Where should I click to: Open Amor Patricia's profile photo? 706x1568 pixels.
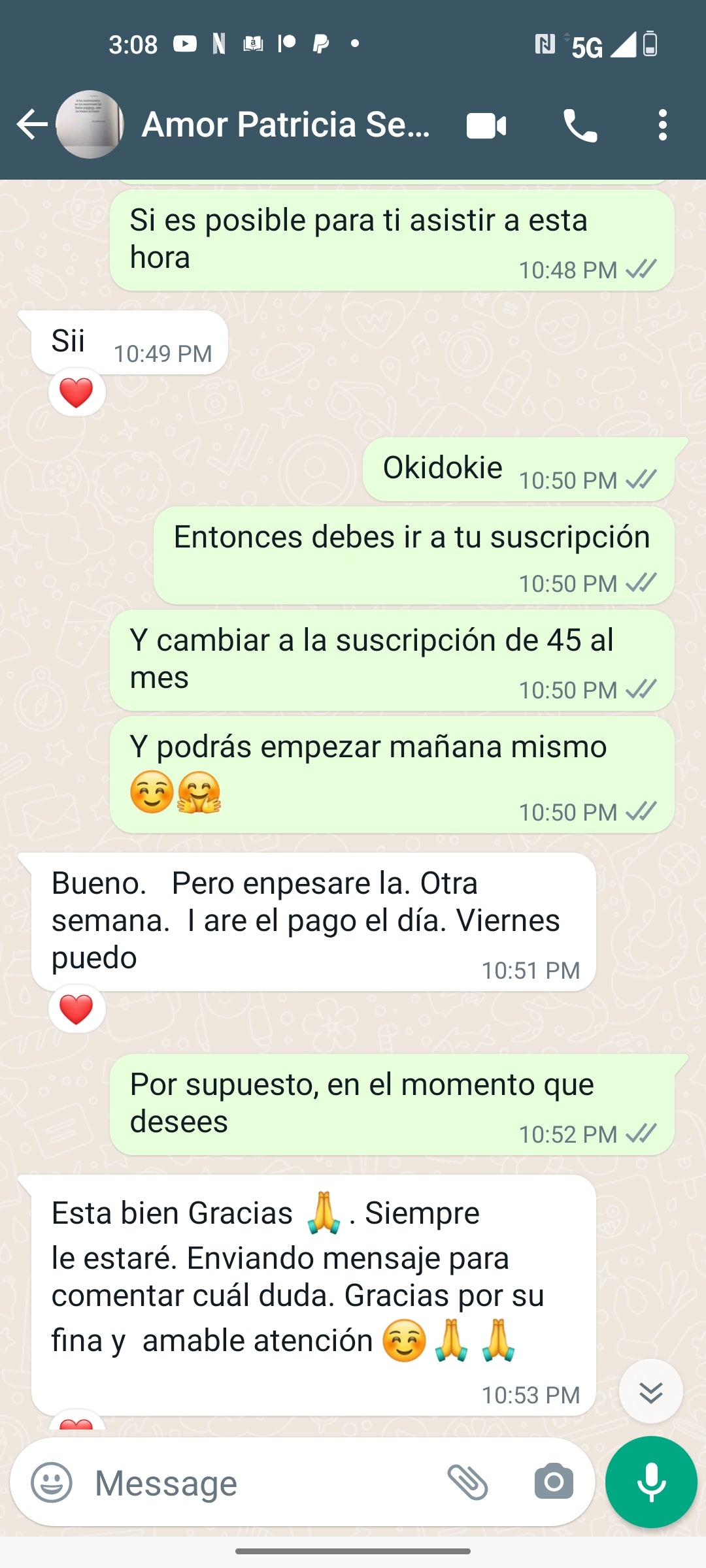(x=90, y=125)
